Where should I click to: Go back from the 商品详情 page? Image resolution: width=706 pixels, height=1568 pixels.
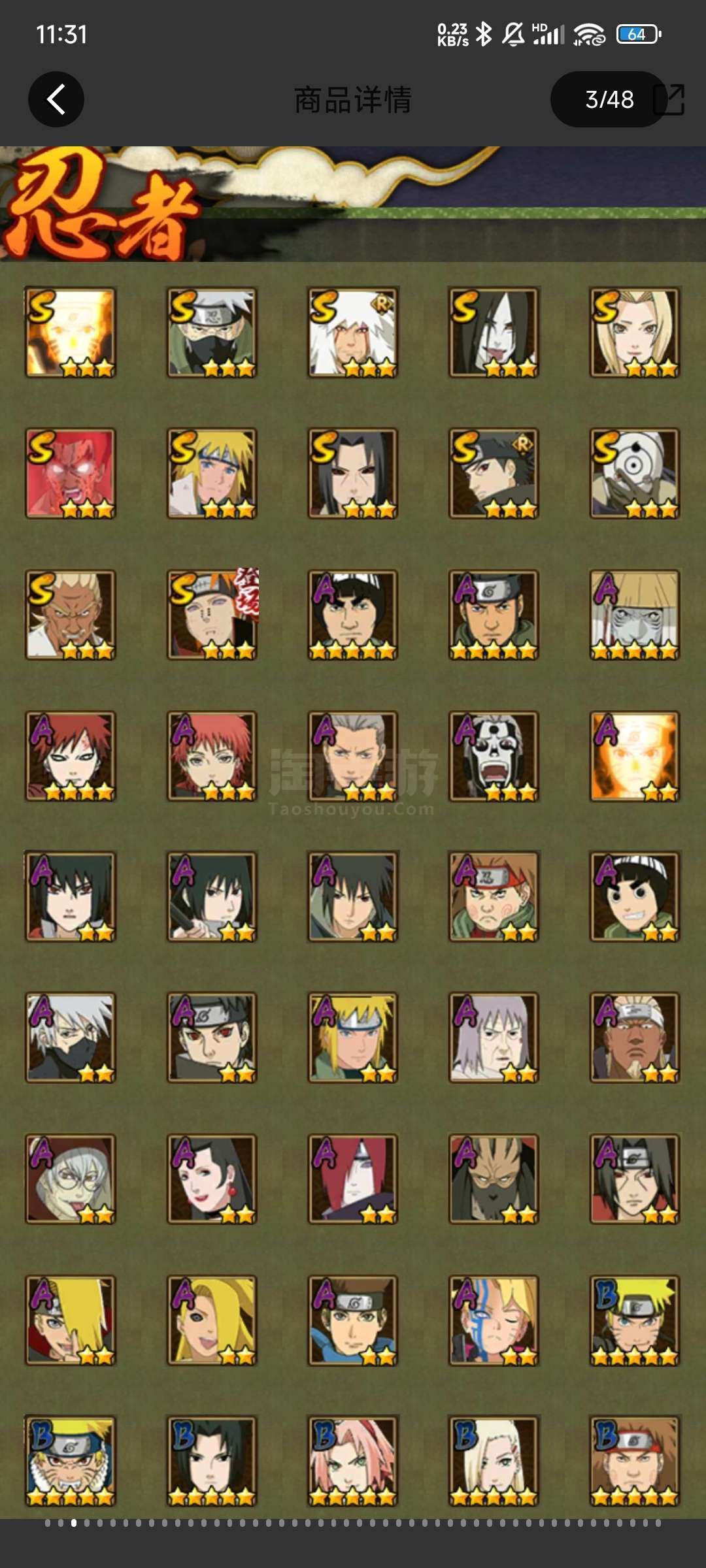tap(56, 99)
